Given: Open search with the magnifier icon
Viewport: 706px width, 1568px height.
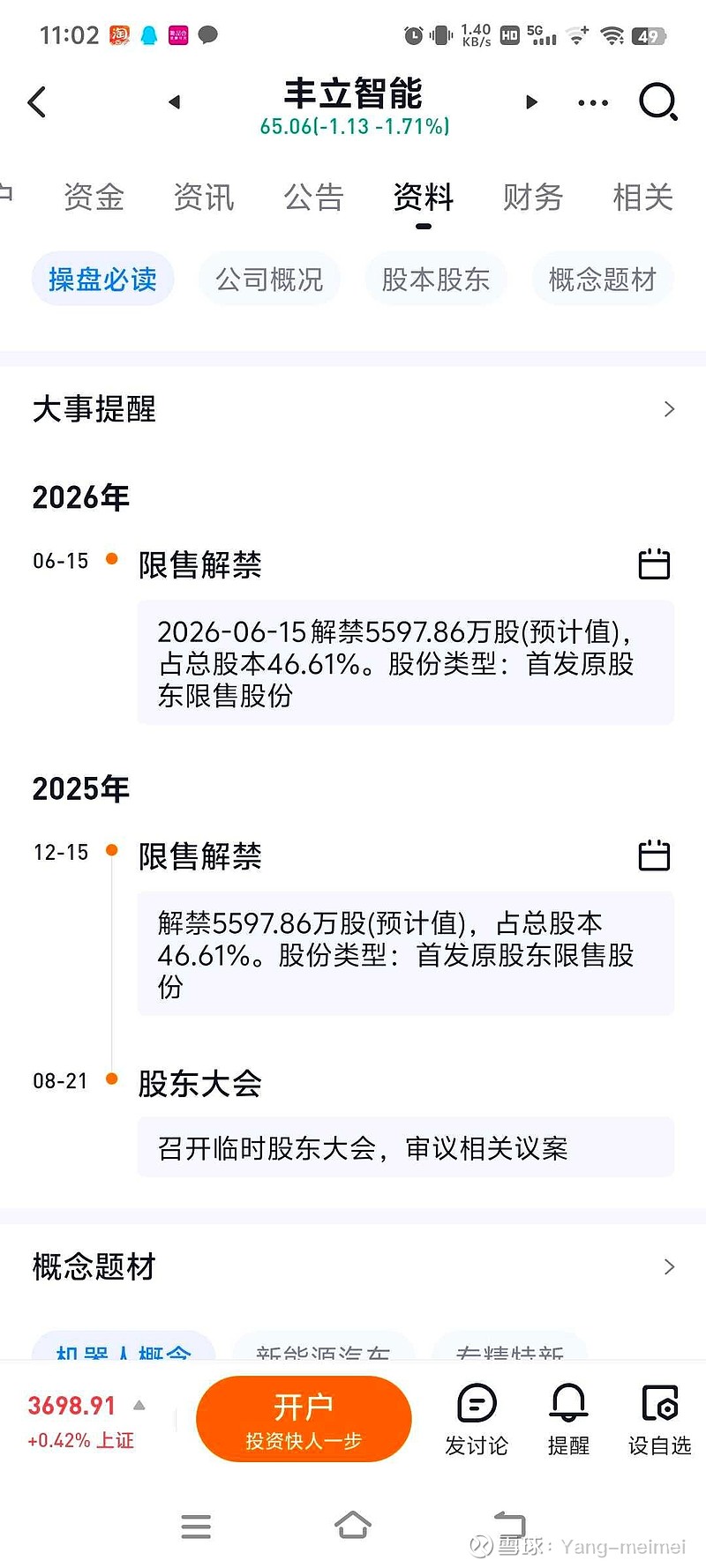Looking at the screenshot, I should 658,102.
